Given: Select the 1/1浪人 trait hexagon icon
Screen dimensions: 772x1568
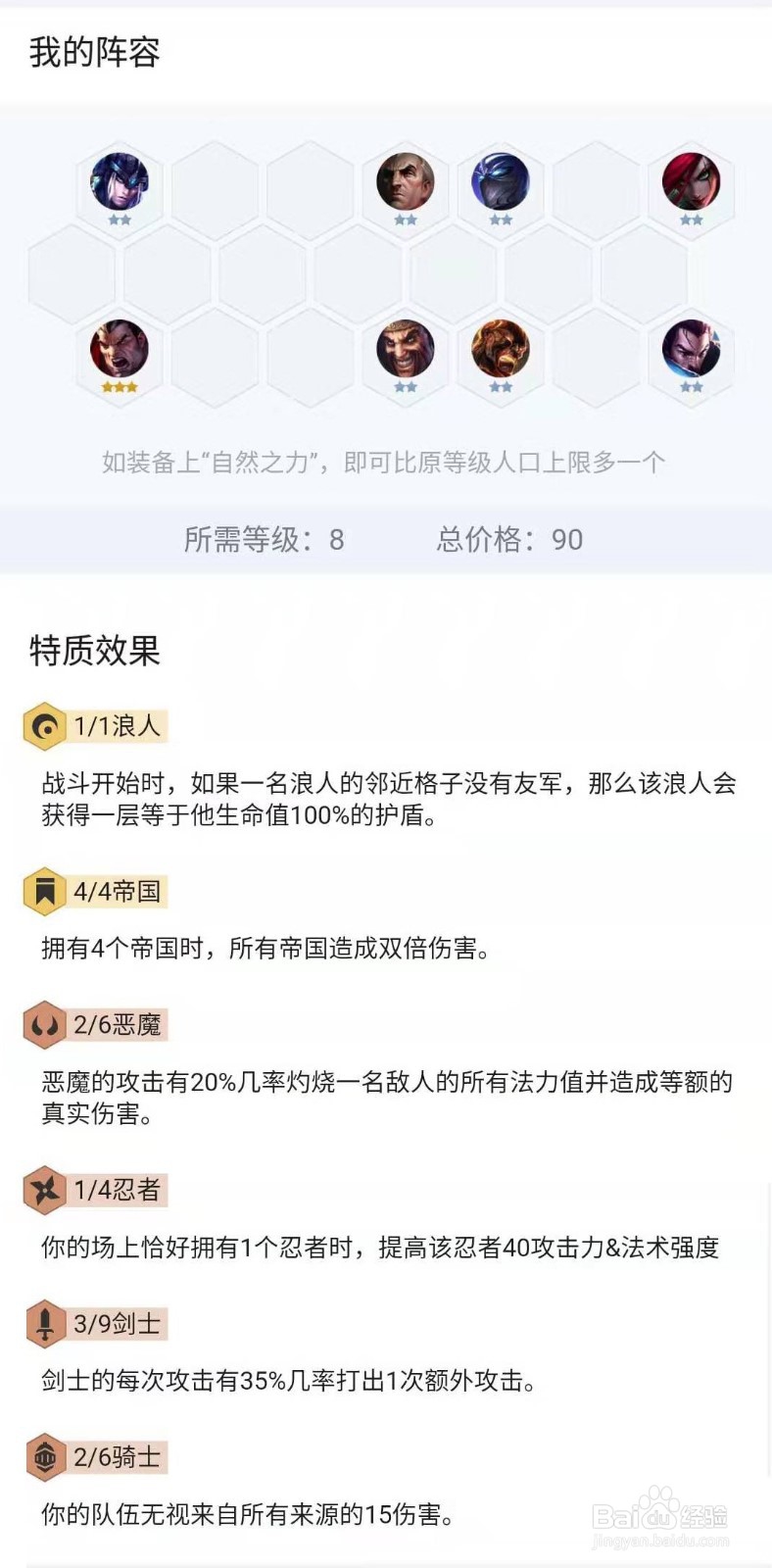Looking at the screenshot, I should tap(43, 727).
